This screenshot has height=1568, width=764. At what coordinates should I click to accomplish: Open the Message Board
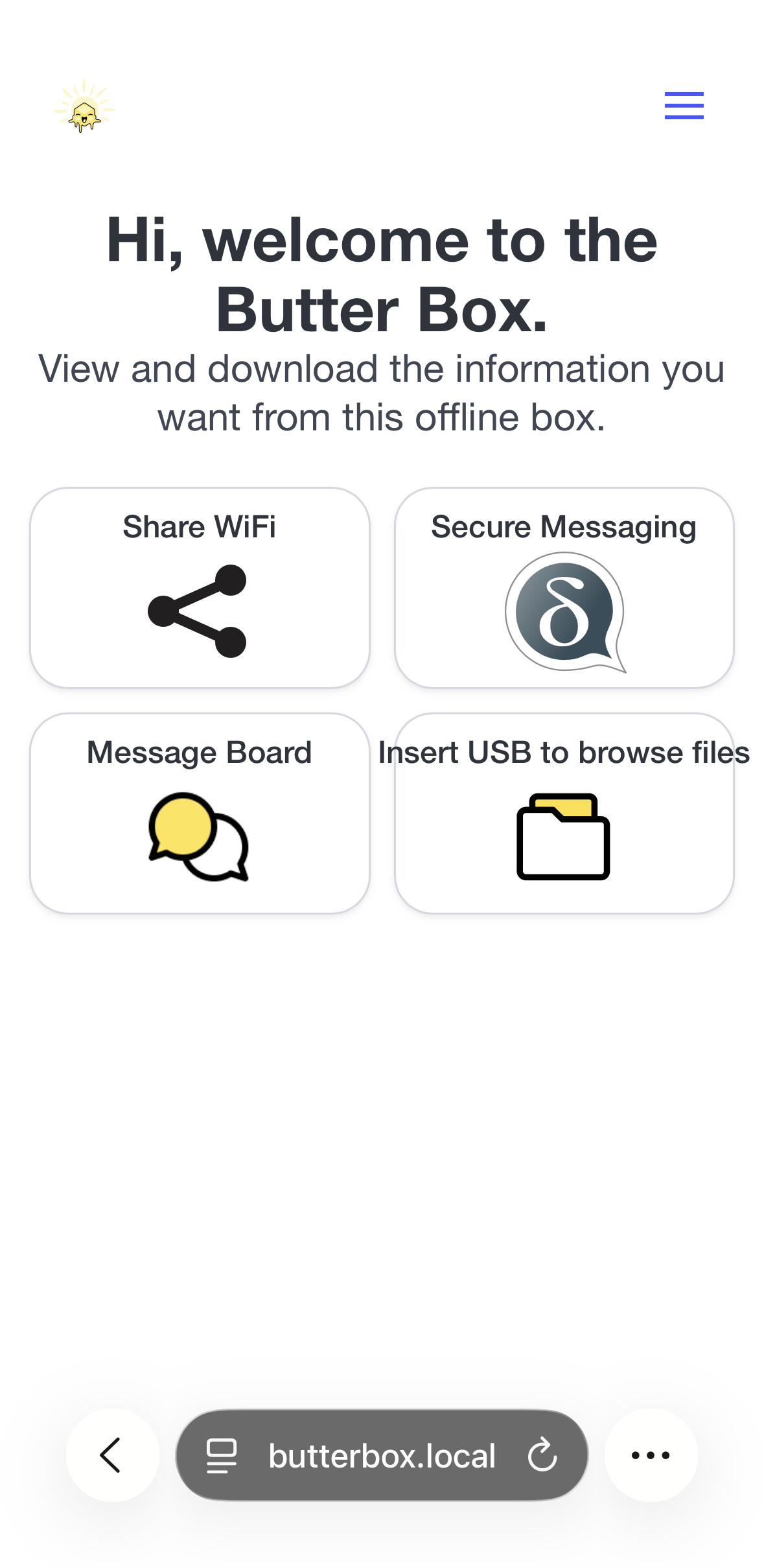click(x=200, y=813)
